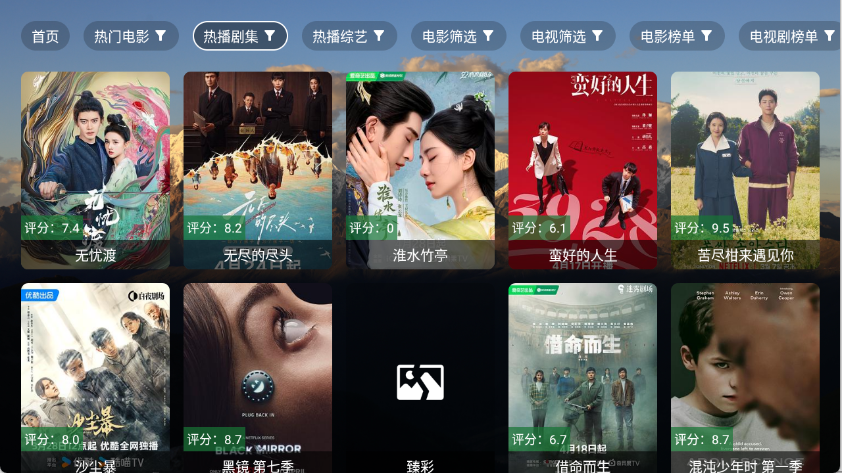Open the 借命而生 series card
The width and height of the screenshot is (842, 473).
(x=583, y=378)
